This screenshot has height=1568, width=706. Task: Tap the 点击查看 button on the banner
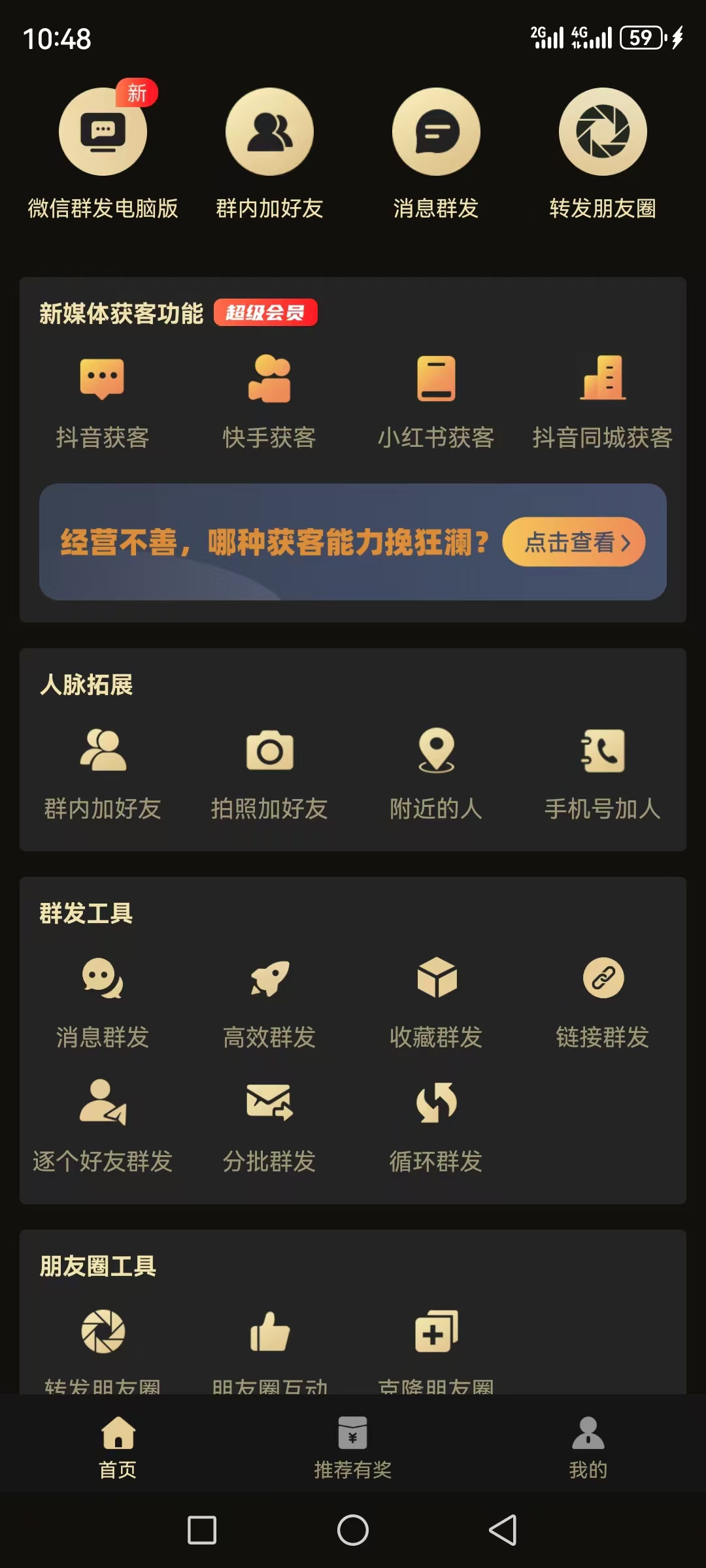(574, 542)
